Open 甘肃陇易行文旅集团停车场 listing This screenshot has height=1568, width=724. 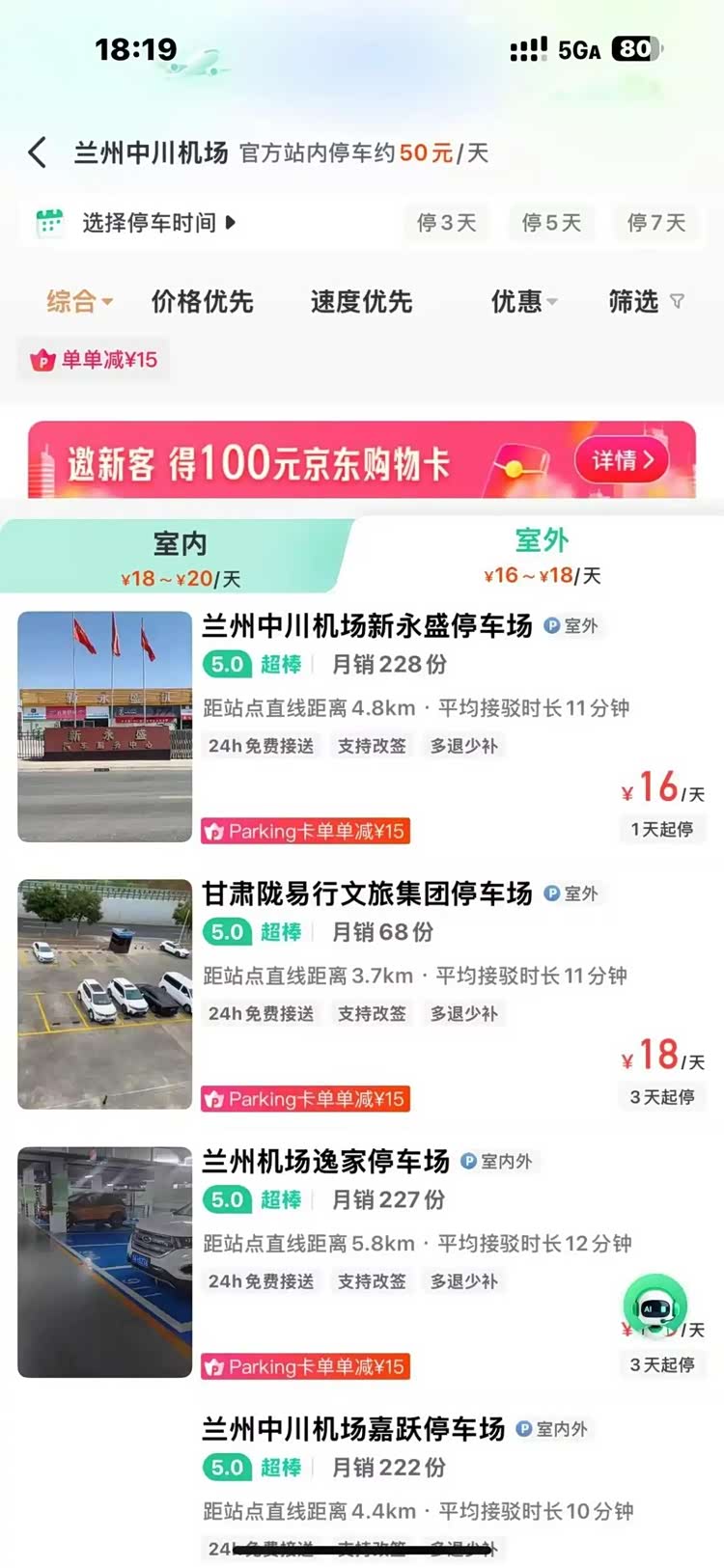tap(367, 894)
